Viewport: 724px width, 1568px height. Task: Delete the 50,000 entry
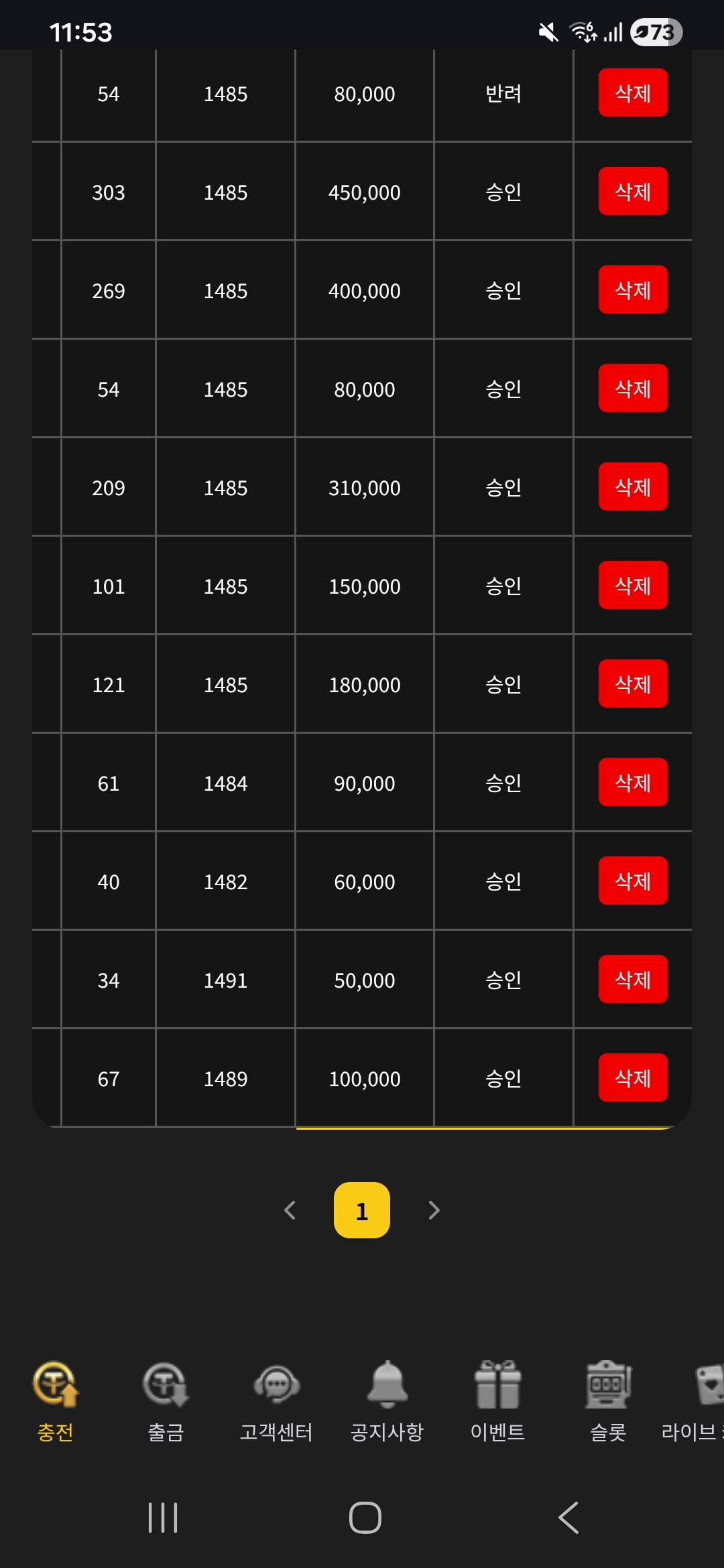[x=632, y=979]
